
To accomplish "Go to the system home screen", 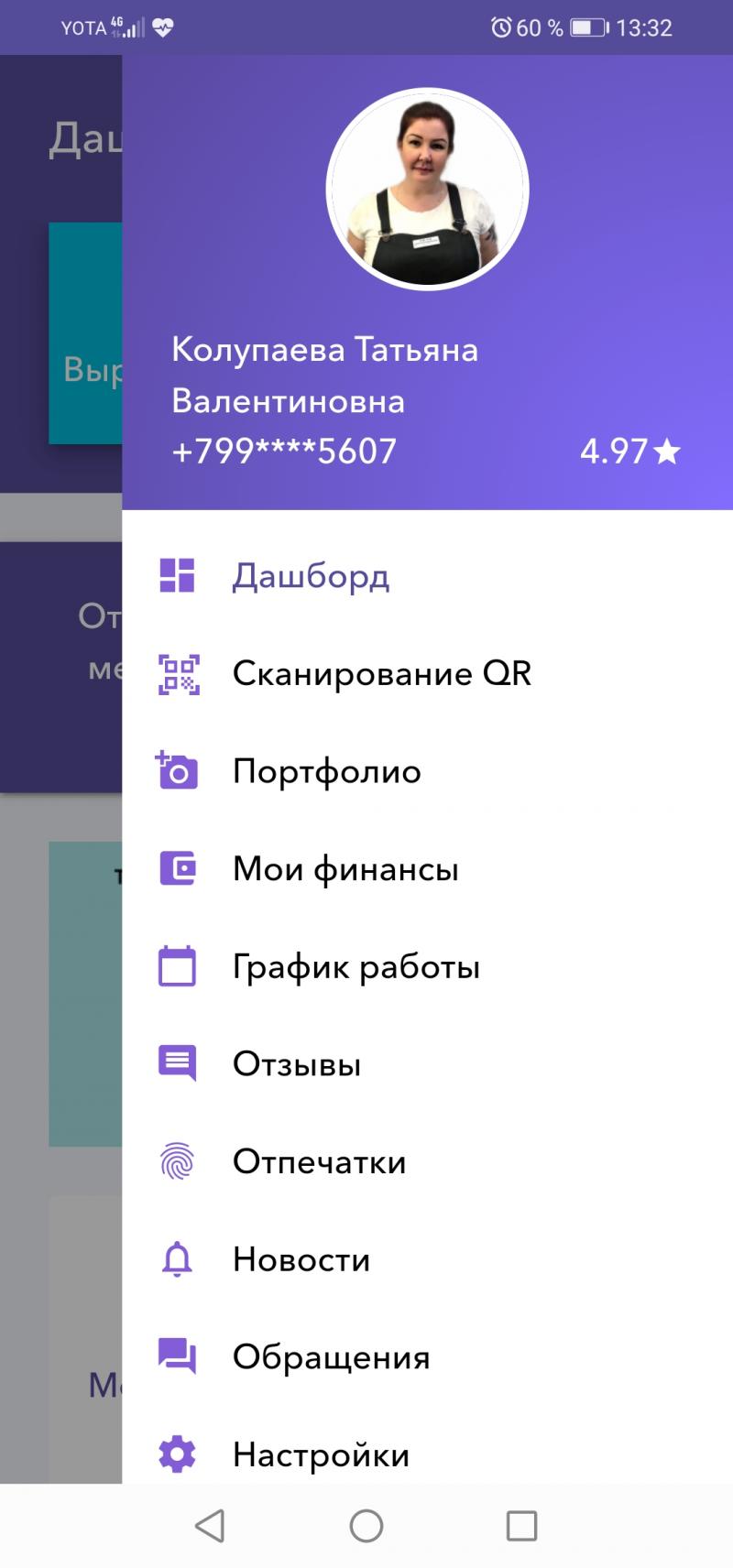I will (366, 1526).
